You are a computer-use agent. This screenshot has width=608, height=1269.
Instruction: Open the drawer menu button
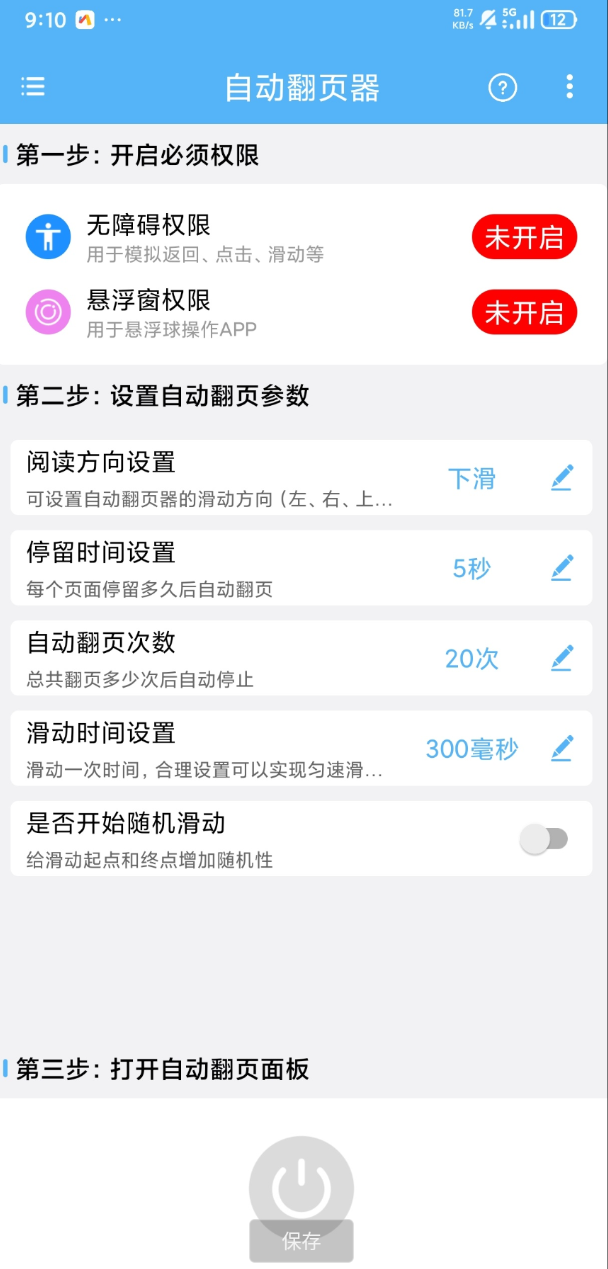pyautogui.click(x=33, y=87)
